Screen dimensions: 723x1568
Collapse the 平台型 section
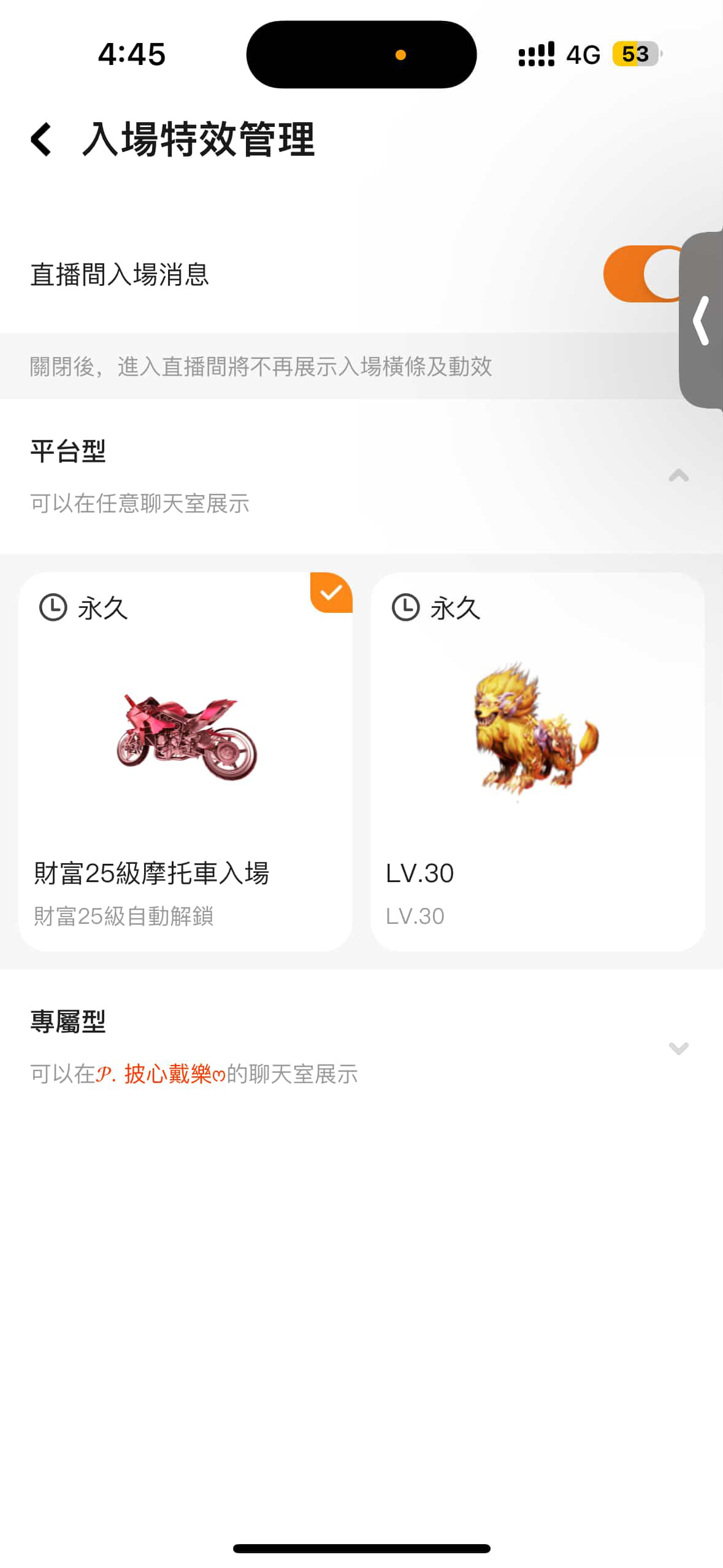pos(678,475)
